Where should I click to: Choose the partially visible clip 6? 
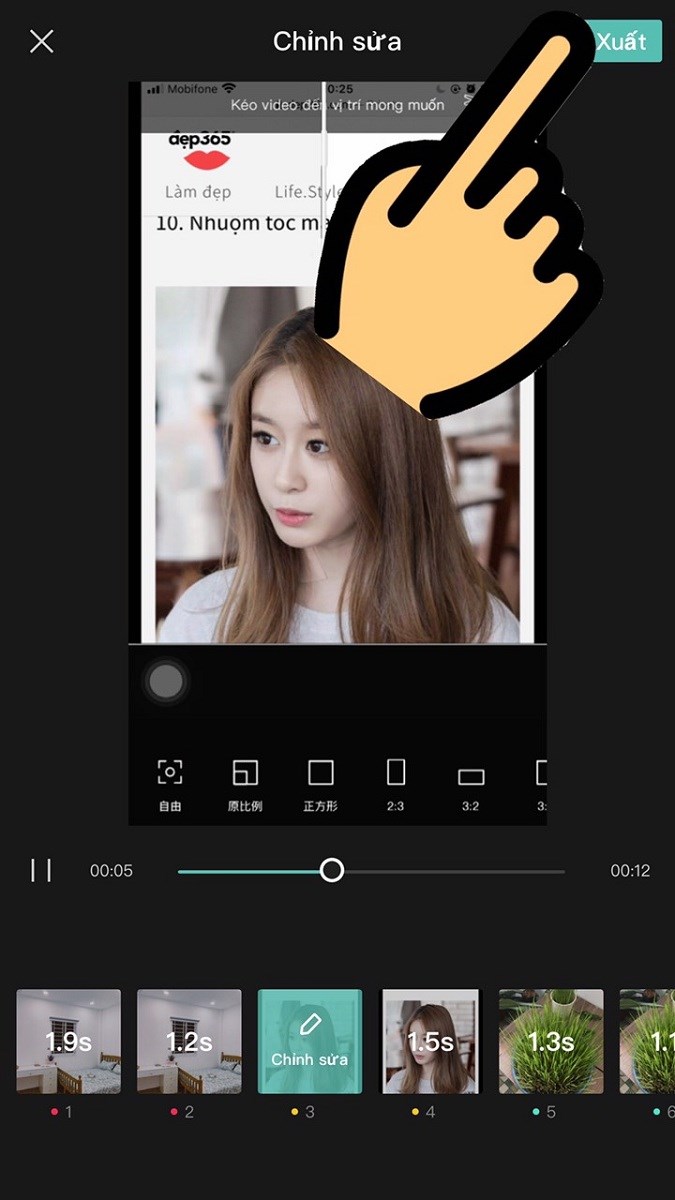pyautogui.click(x=649, y=1041)
